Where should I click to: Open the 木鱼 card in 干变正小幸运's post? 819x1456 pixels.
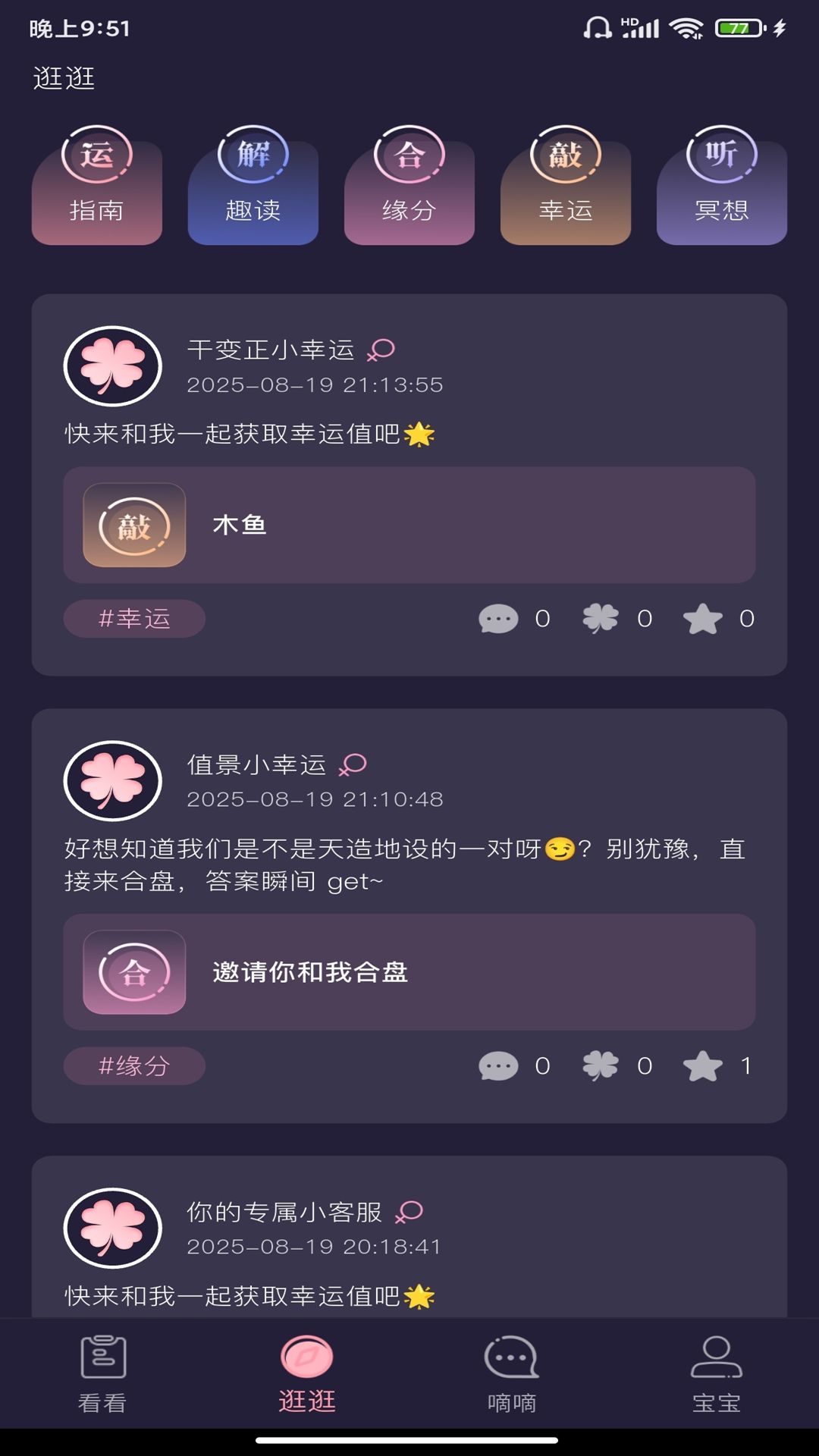point(409,525)
